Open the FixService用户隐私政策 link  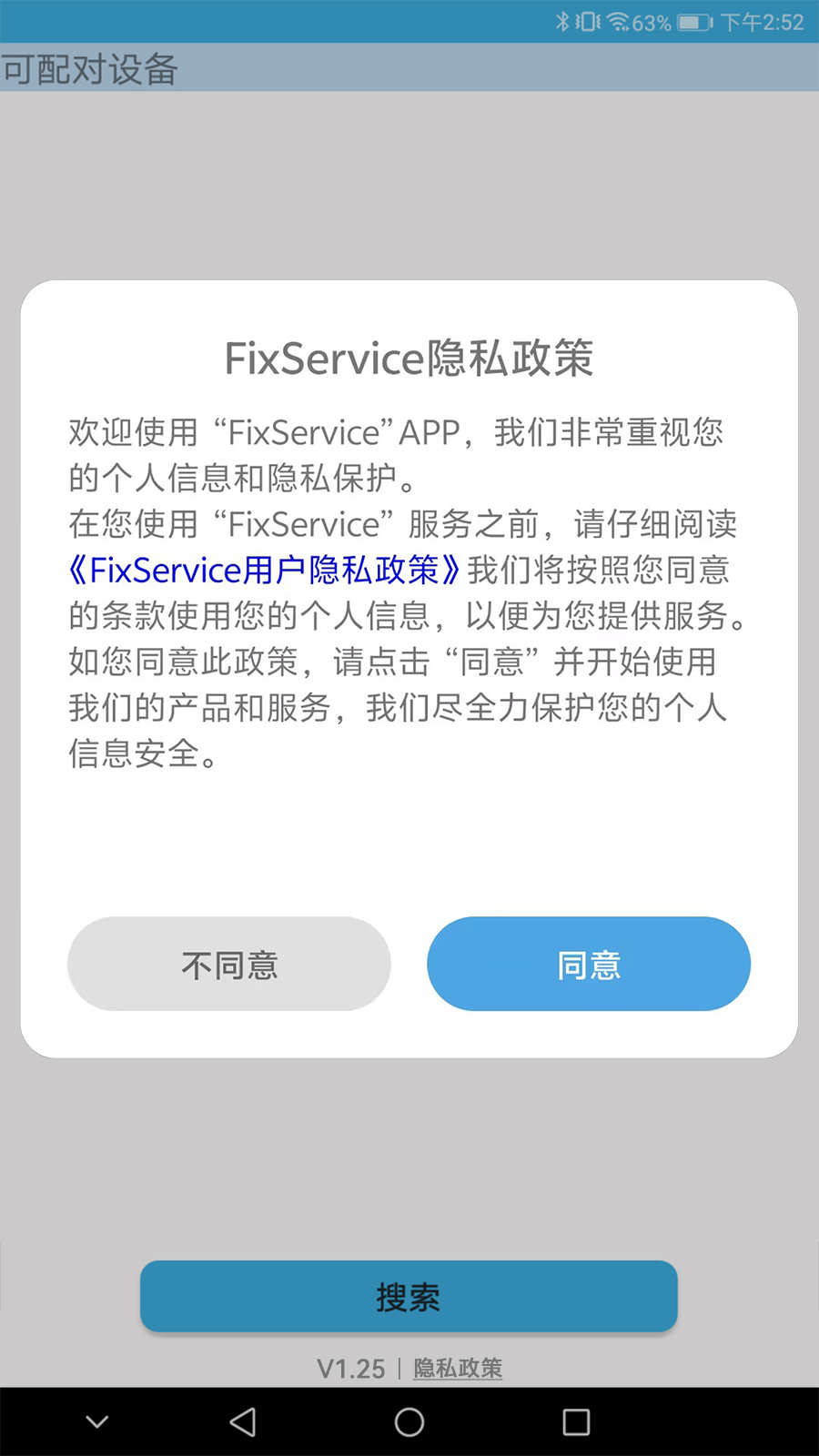point(264,571)
